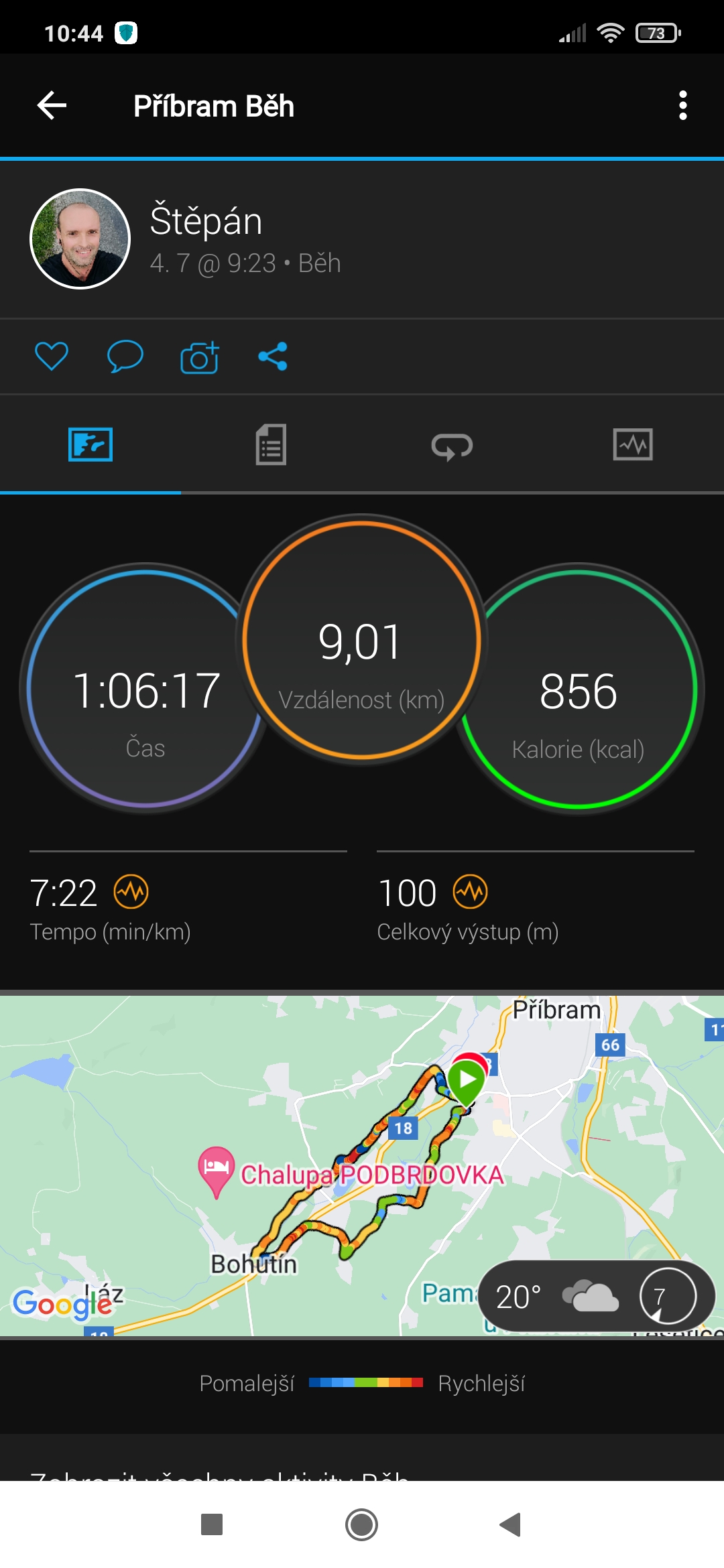Tap the system home button
This screenshot has width=724, height=1568.
362,1524
